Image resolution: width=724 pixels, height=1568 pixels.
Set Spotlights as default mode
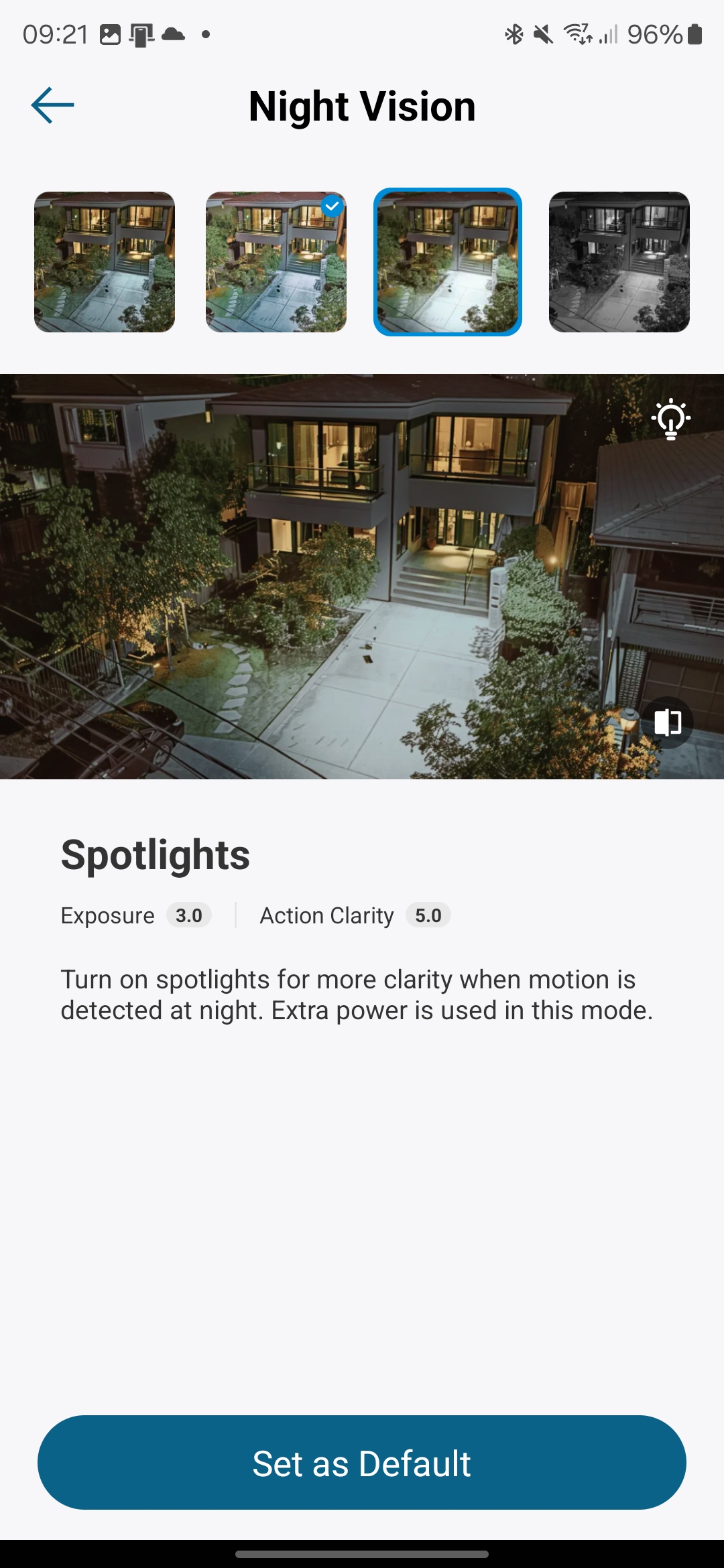click(x=362, y=1462)
